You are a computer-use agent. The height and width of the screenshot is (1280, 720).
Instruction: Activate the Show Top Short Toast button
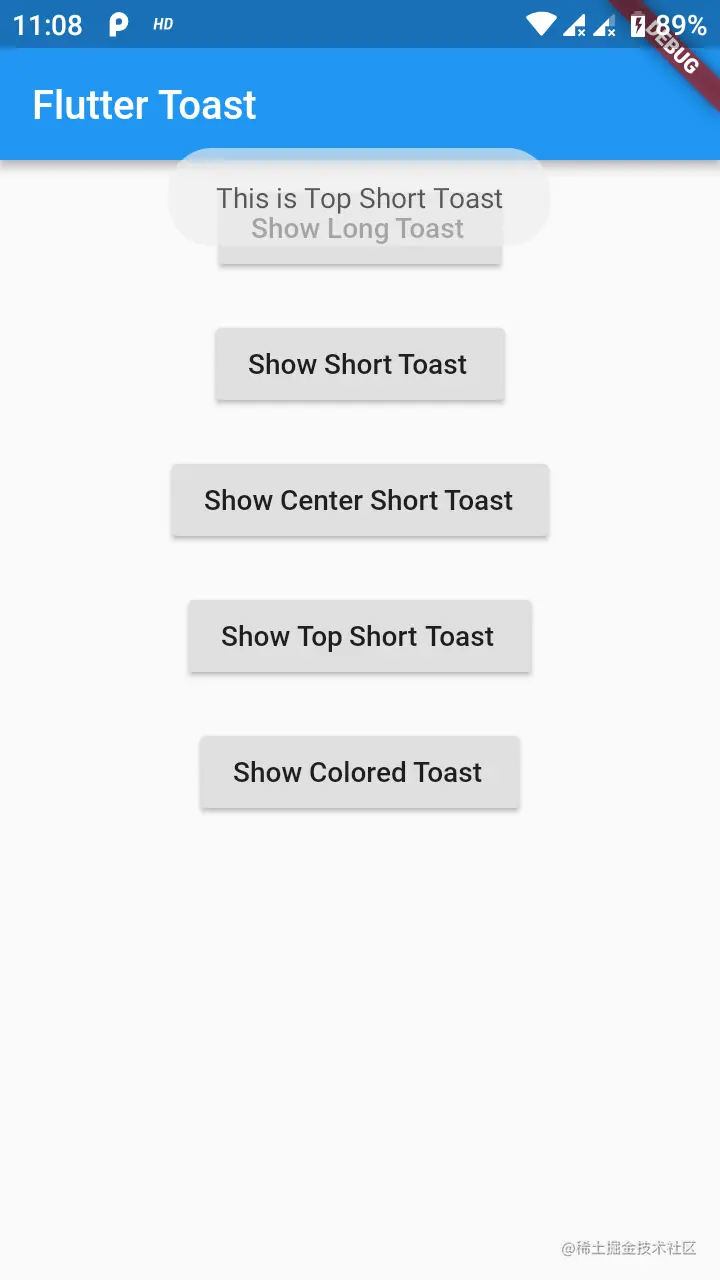pyautogui.click(x=359, y=636)
